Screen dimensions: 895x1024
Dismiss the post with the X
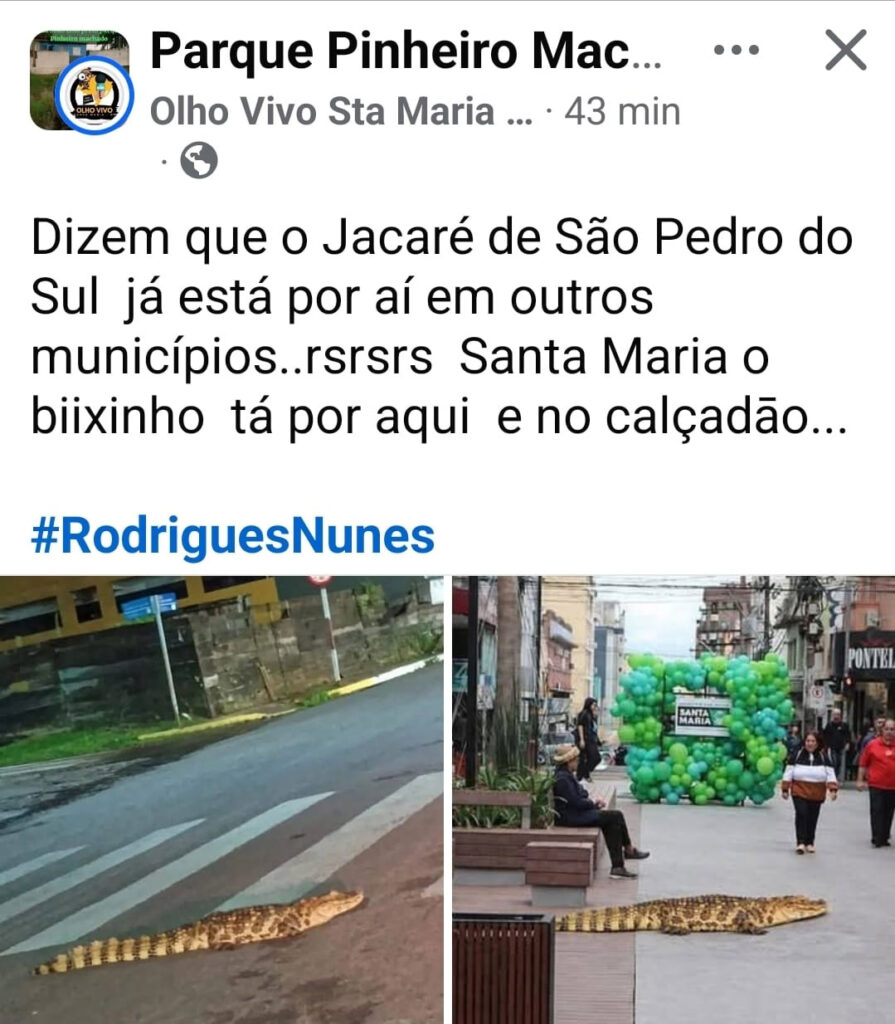click(845, 50)
